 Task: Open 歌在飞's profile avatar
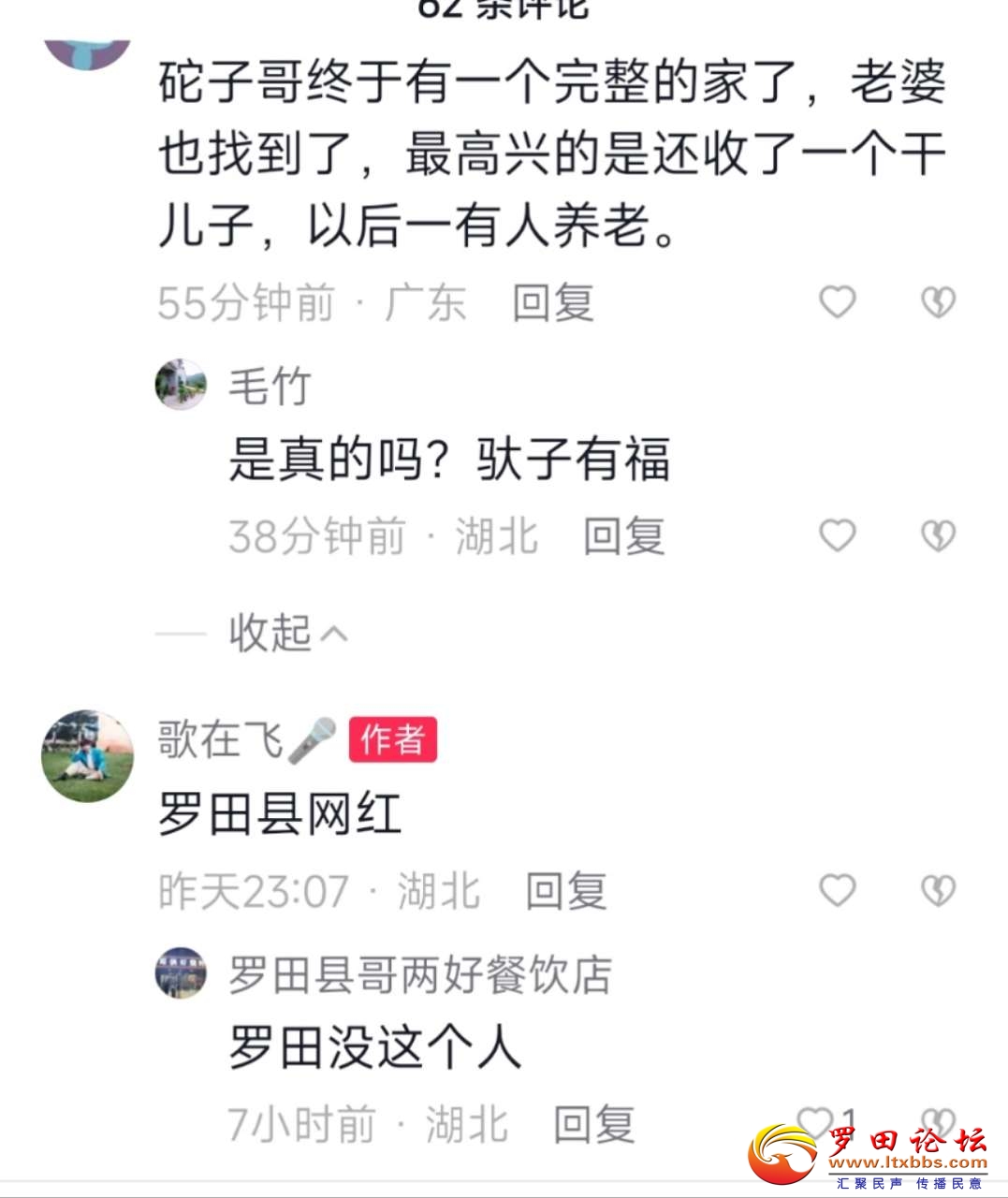coord(87,755)
